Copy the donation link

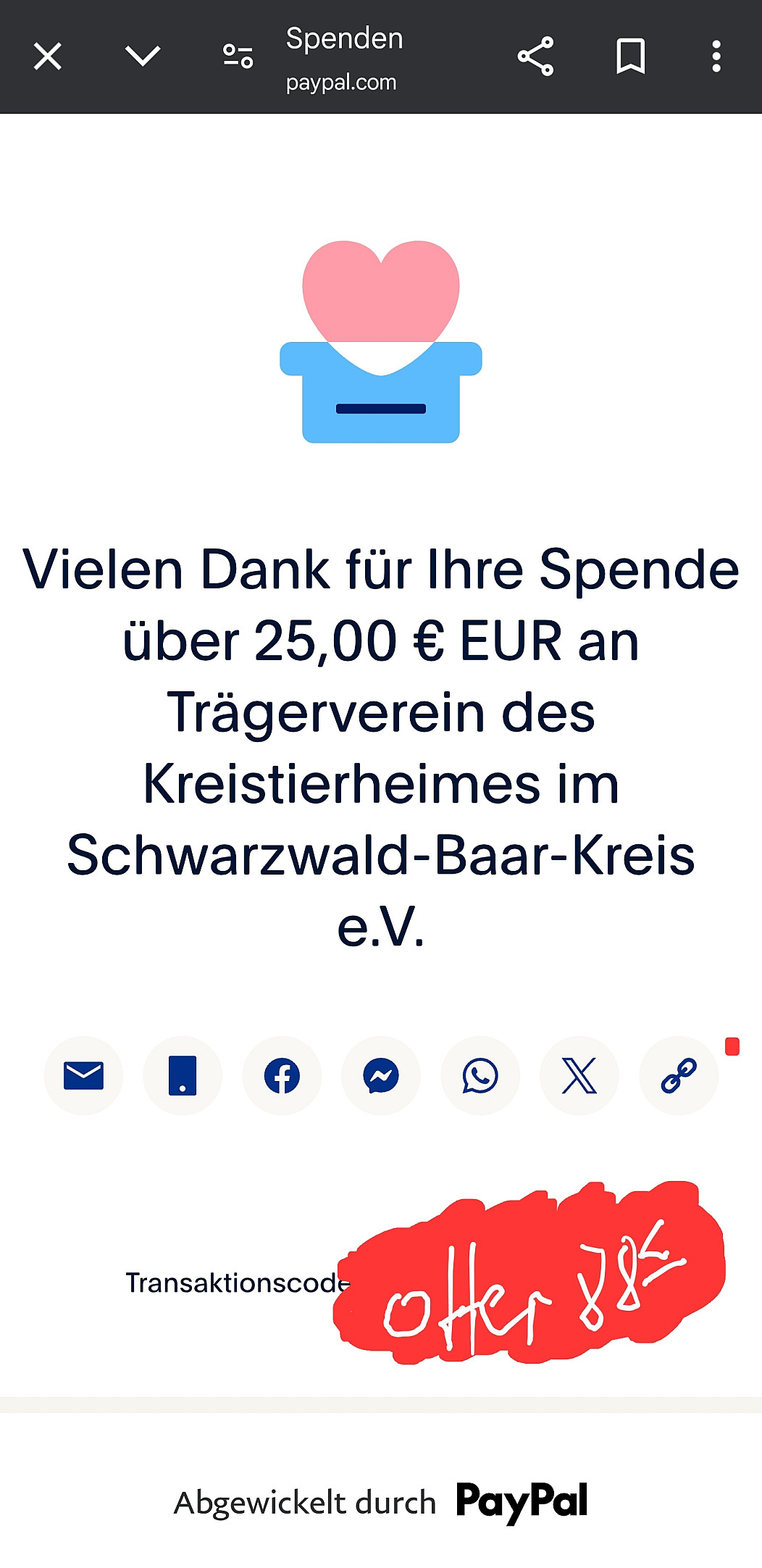(x=679, y=1075)
